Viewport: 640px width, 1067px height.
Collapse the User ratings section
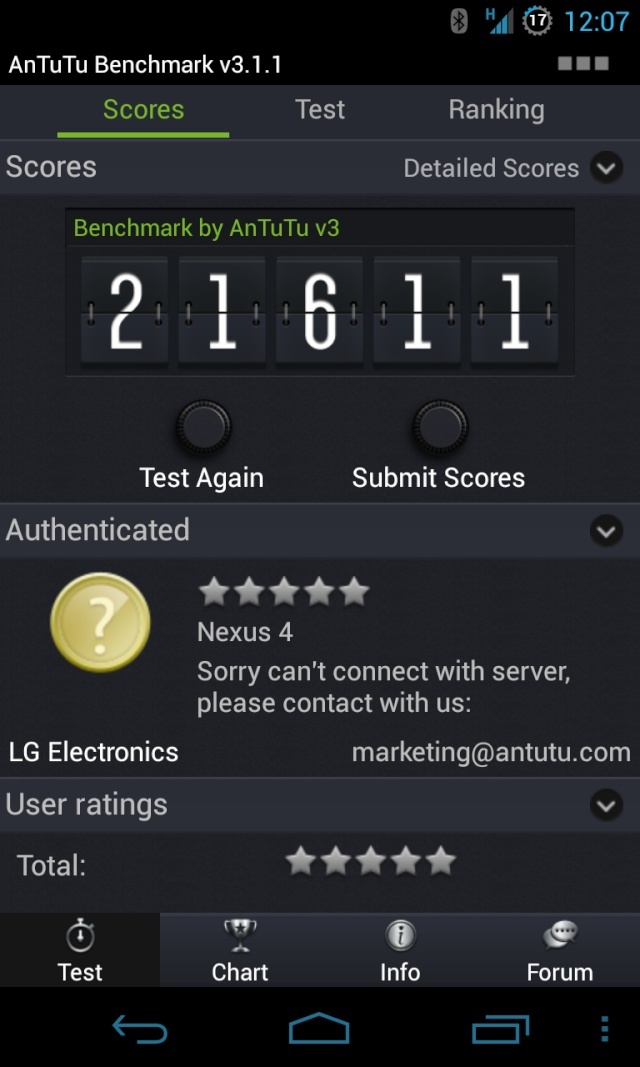click(606, 805)
